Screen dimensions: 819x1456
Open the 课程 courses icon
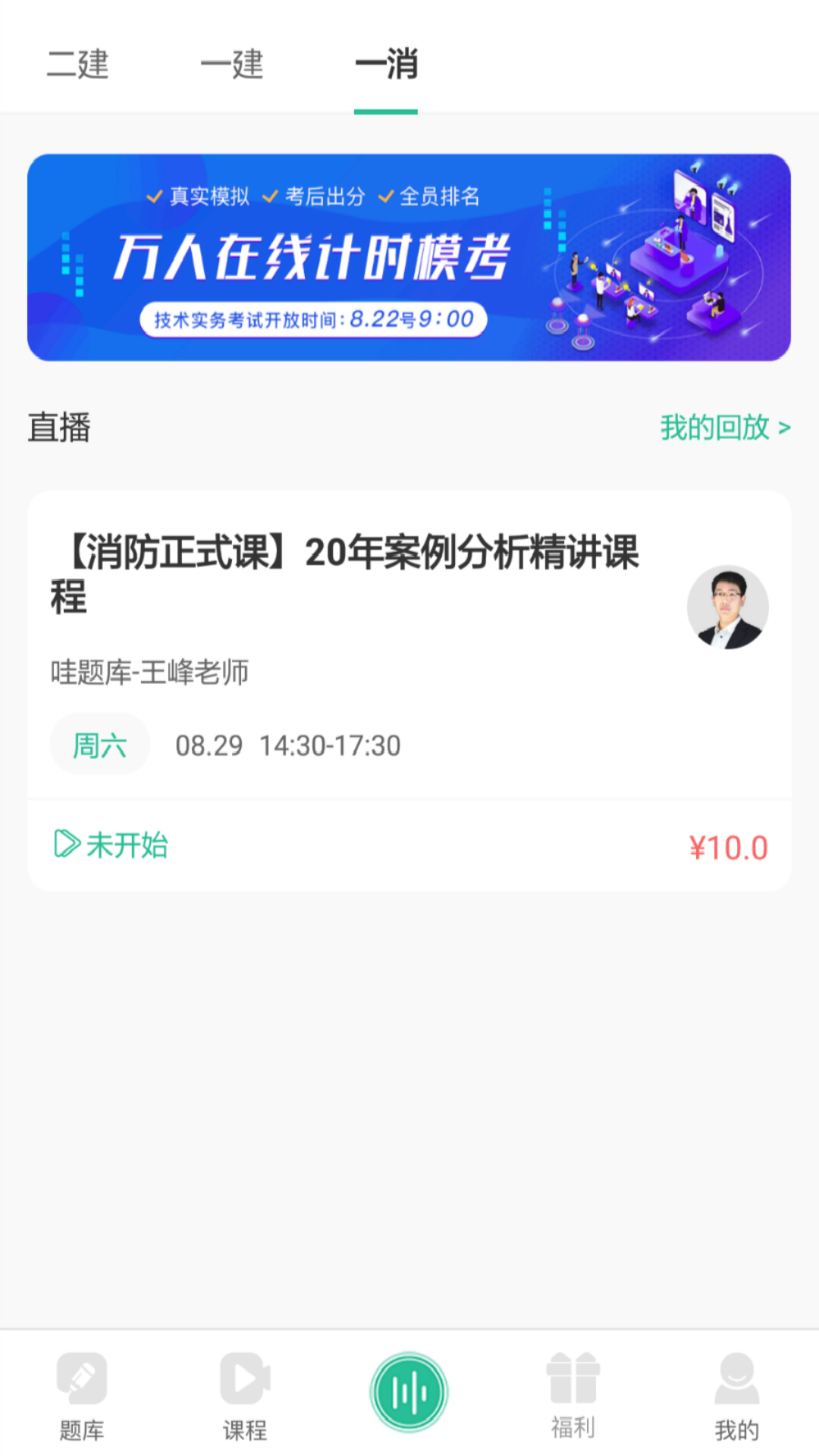click(245, 1399)
